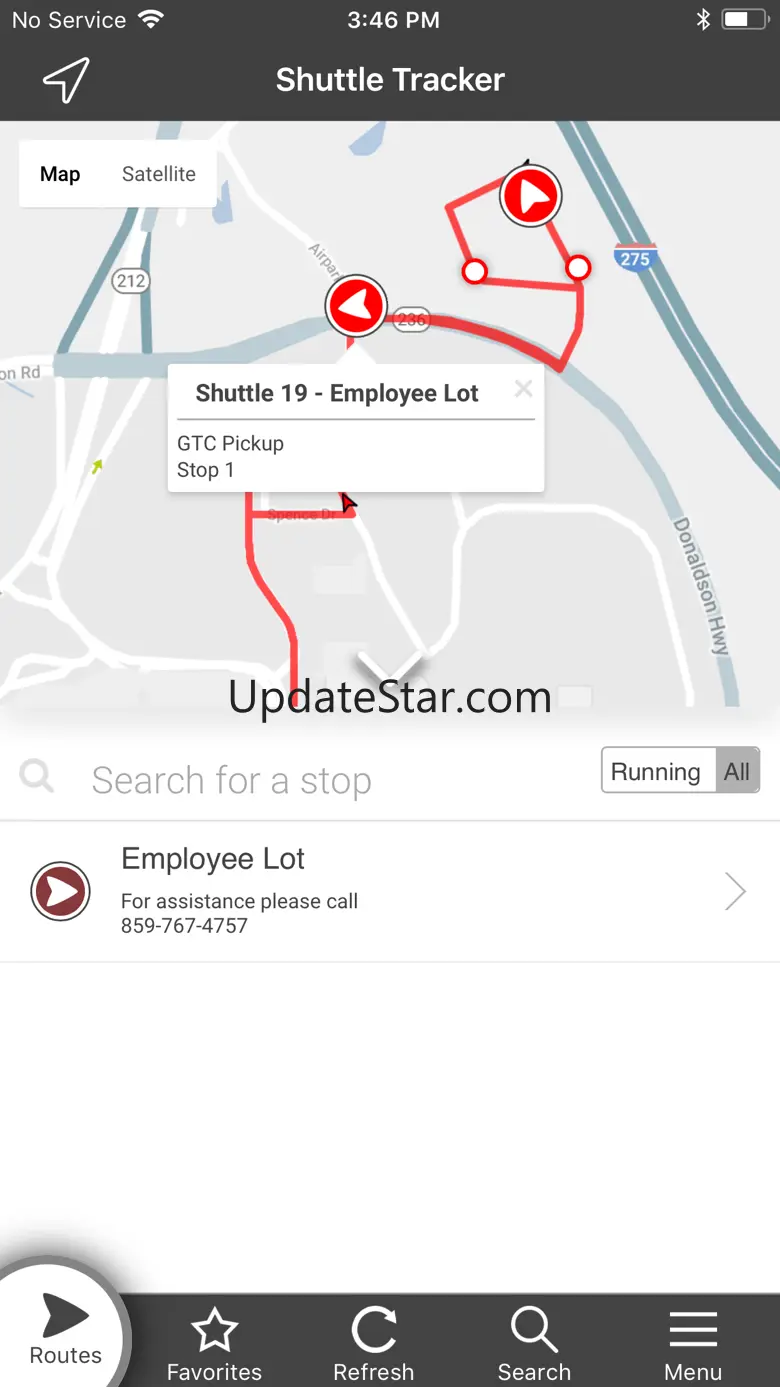Viewport: 780px width, 1387px height.
Task: Refresh the shuttle tracker
Action: (374, 1345)
